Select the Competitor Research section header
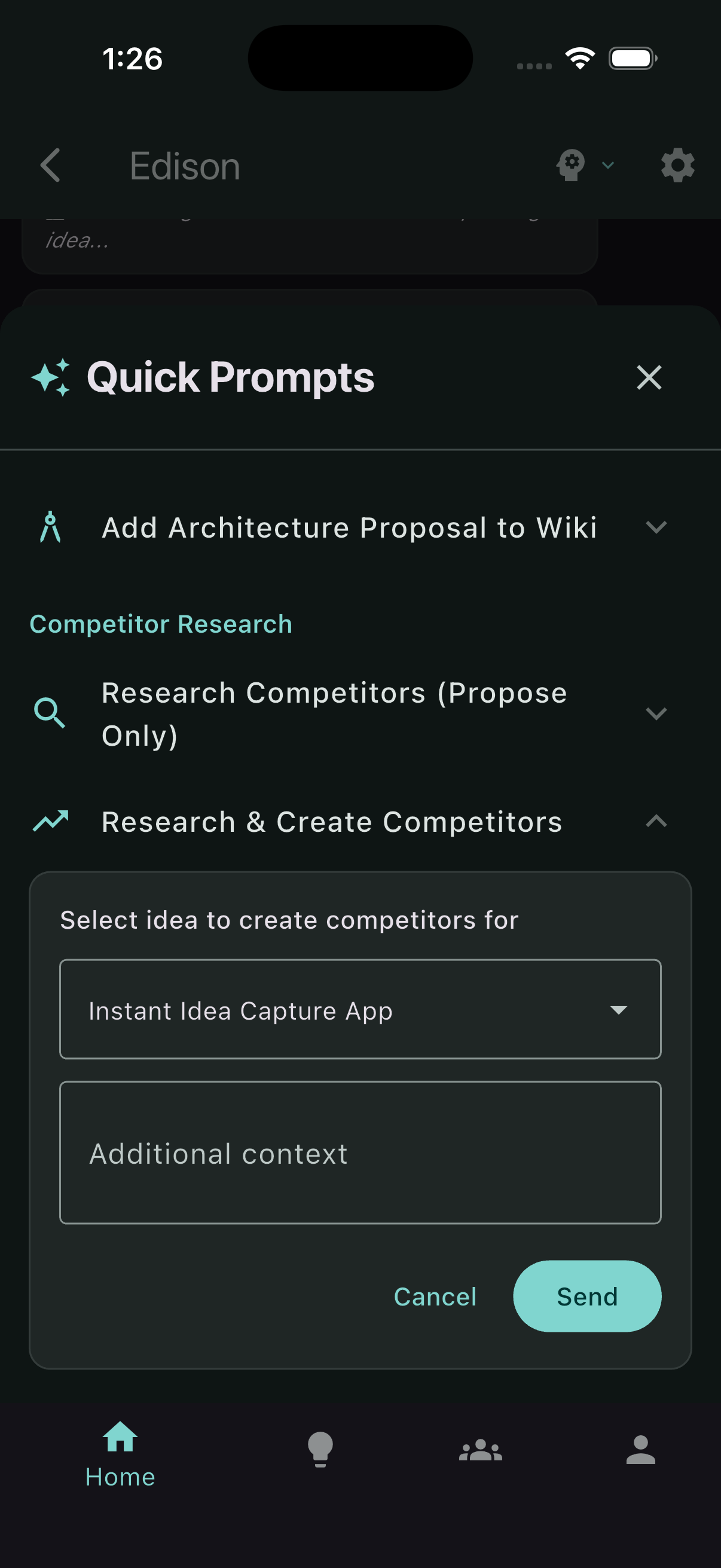This screenshot has width=721, height=1568. pos(161,623)
